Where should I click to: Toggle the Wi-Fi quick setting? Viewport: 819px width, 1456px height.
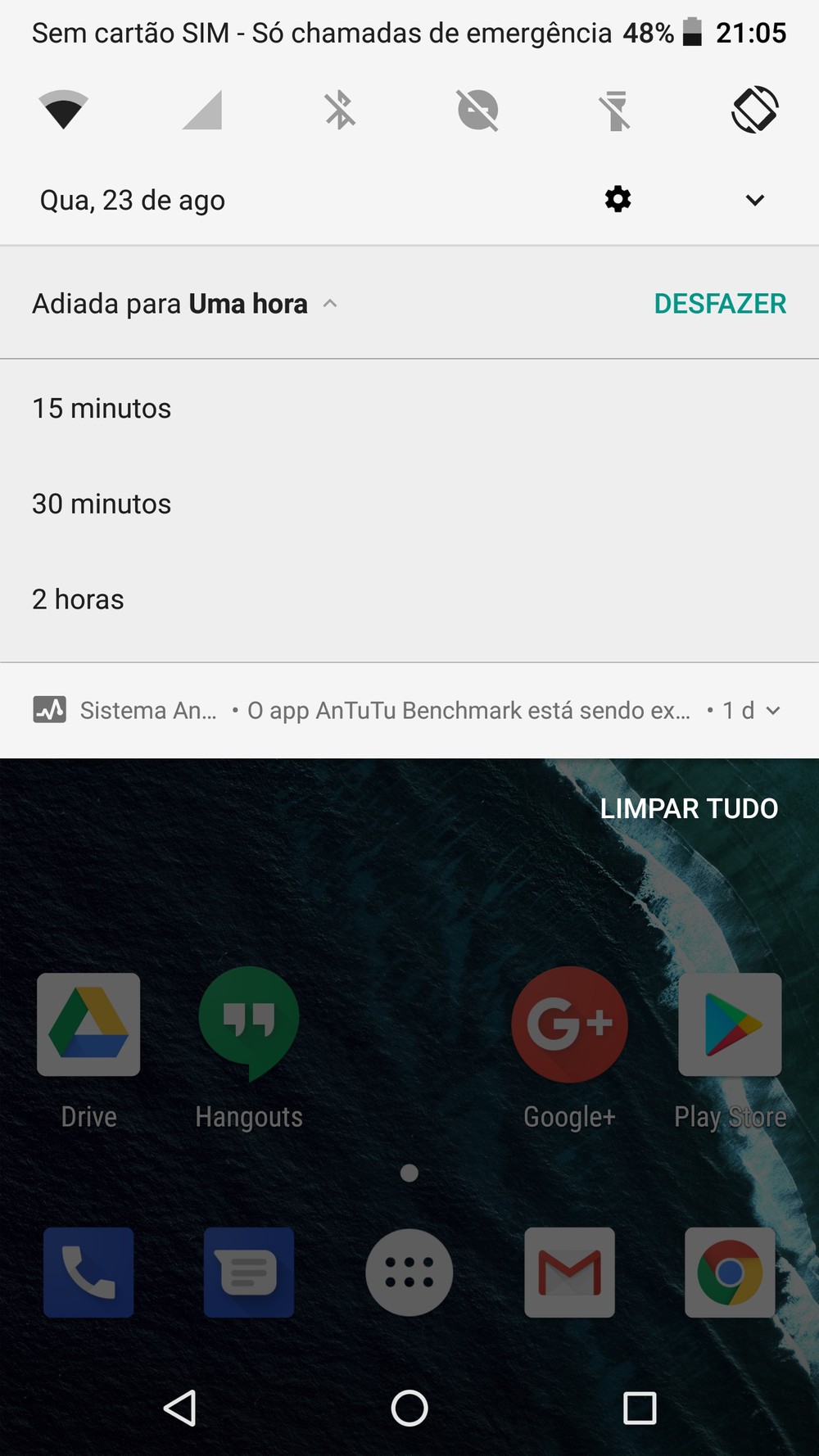[x=63, y=110]
